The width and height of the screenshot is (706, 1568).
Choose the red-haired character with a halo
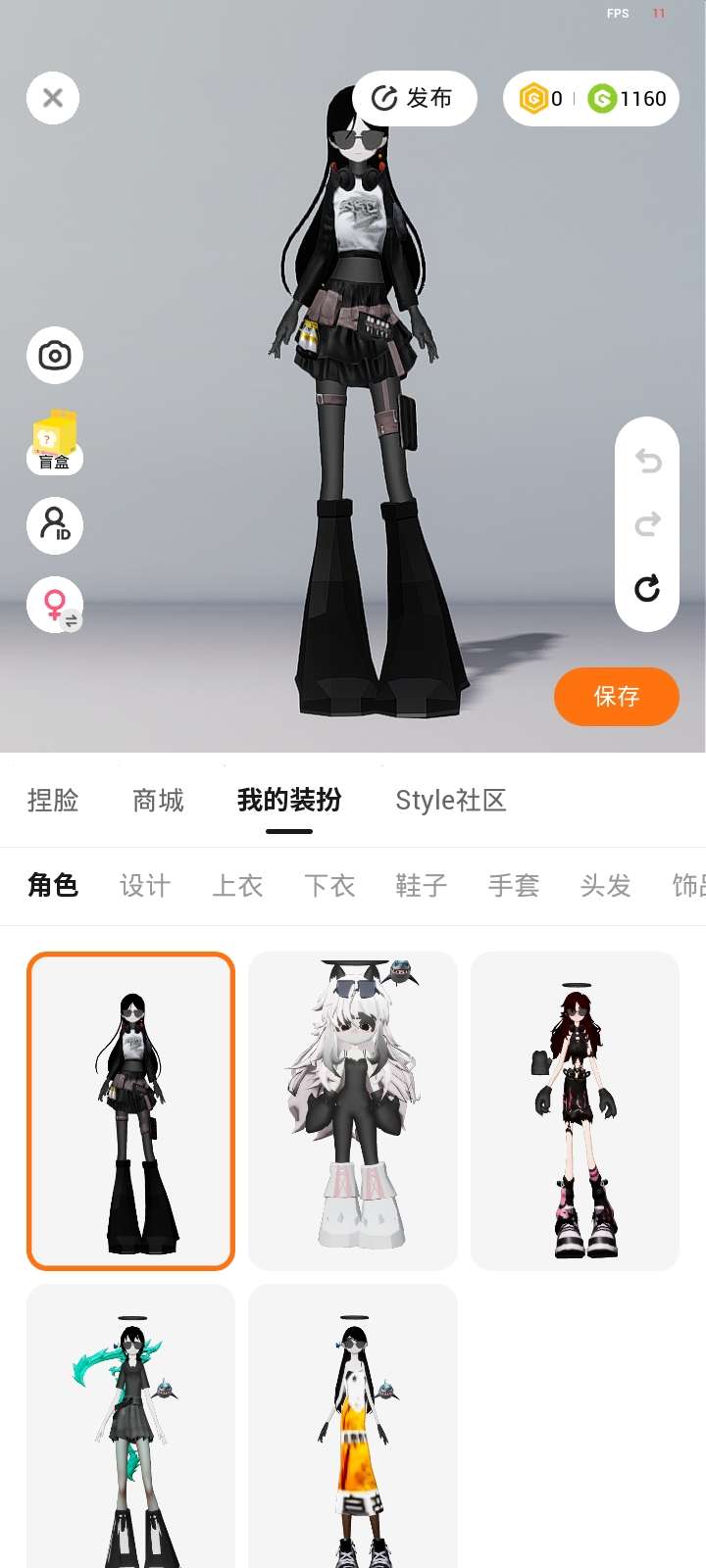[x=575, y=1110]
